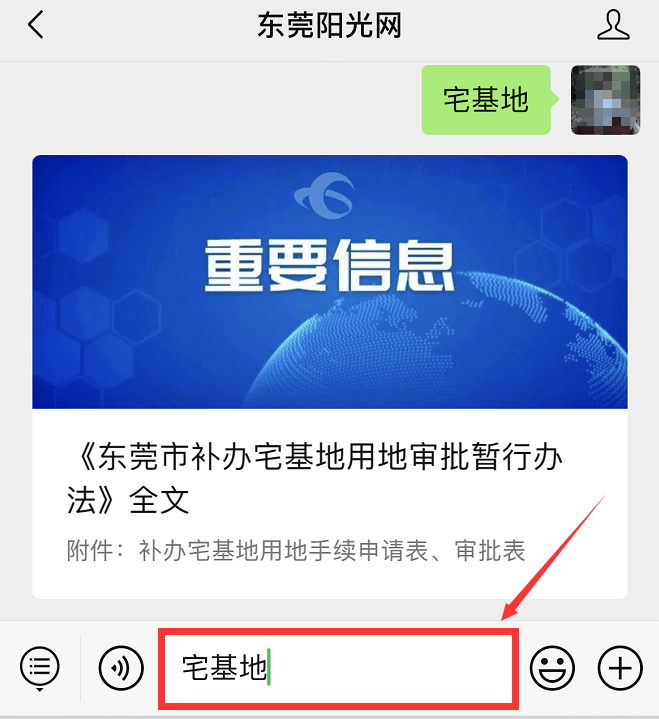The height and width of the screenshot is (719, 659).
Task: Switch to voice input
Action: point(121,667)
